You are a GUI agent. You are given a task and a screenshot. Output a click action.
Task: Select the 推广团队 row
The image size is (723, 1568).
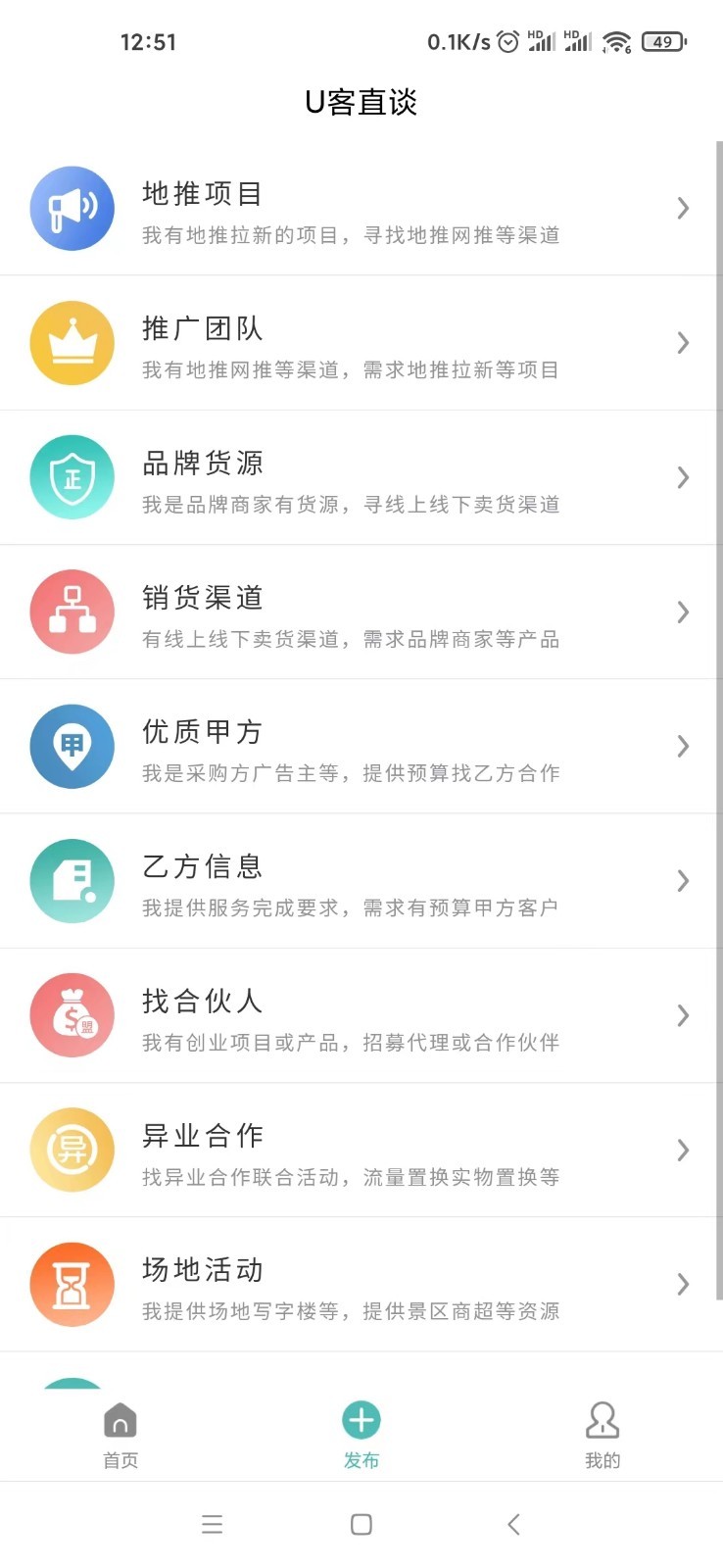coord(353,343)
